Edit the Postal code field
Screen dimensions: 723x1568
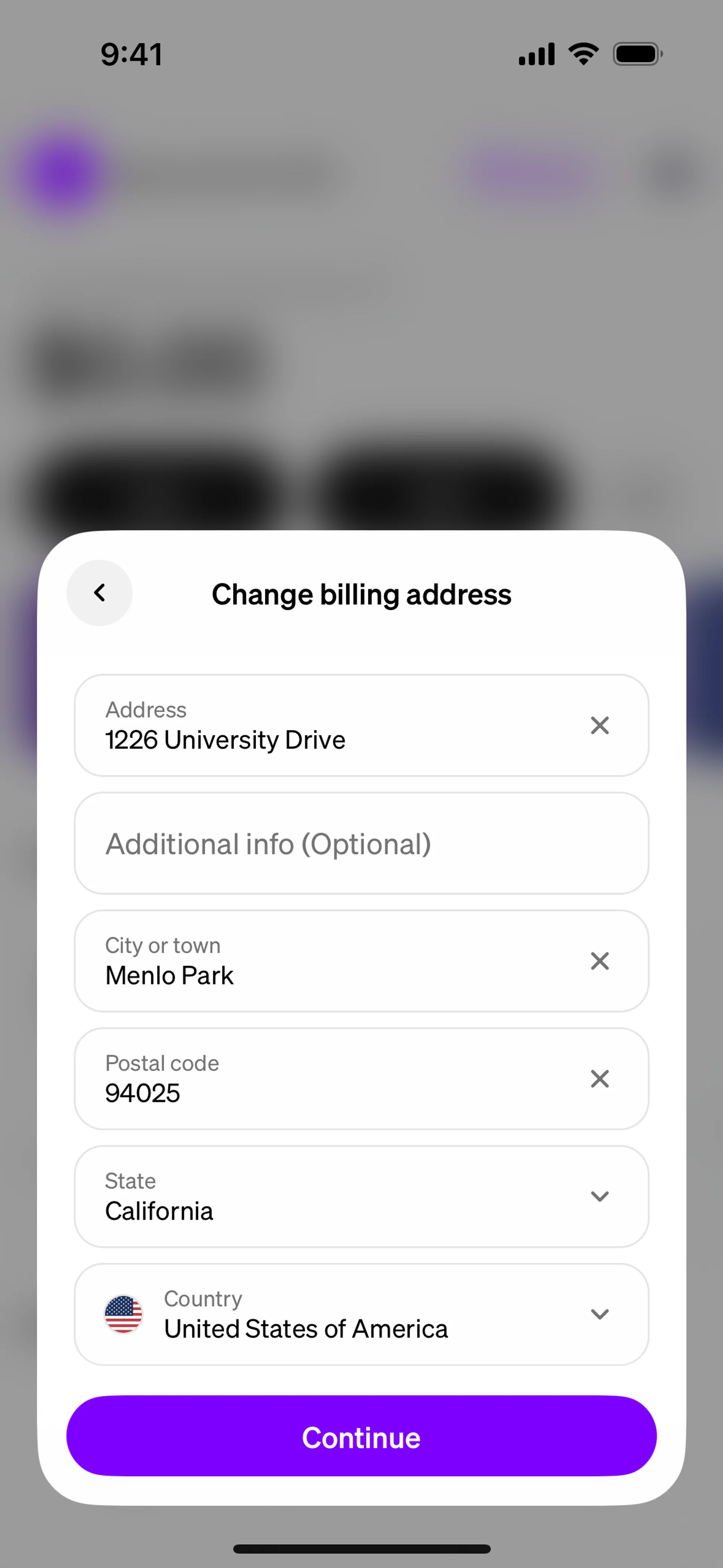click(316, 1079)
